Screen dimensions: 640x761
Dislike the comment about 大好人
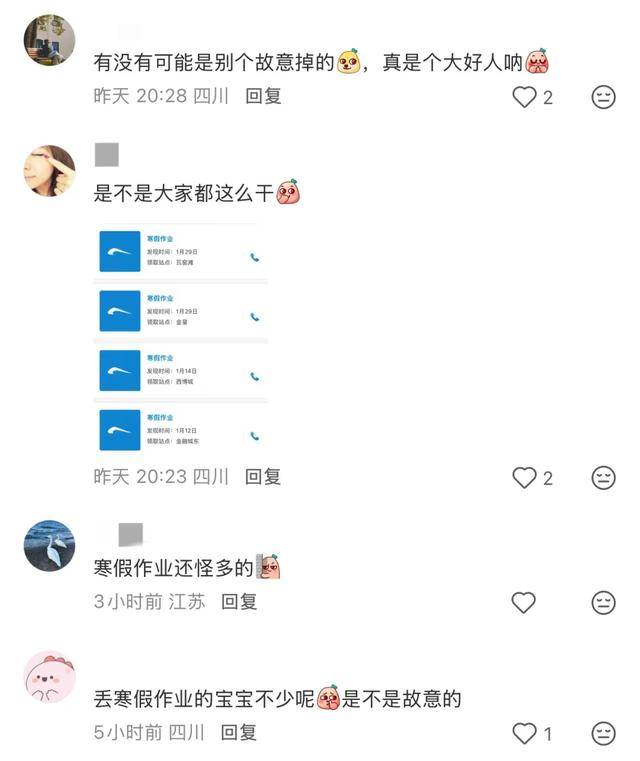pos(603,97)
